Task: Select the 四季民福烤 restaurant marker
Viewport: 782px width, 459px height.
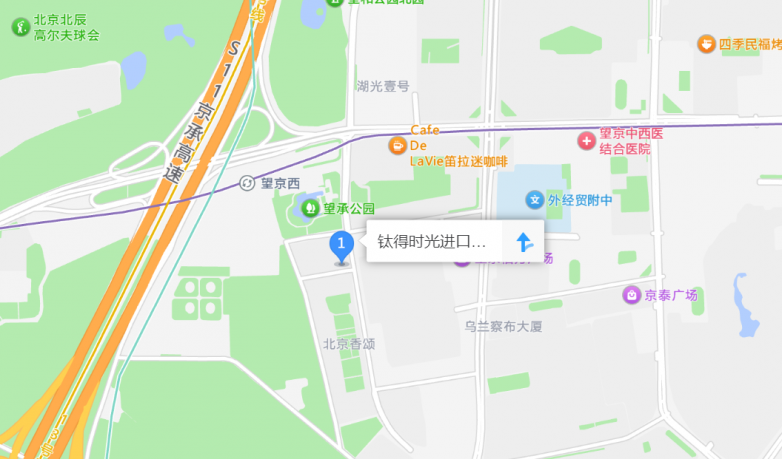Action: coord(707,44)
